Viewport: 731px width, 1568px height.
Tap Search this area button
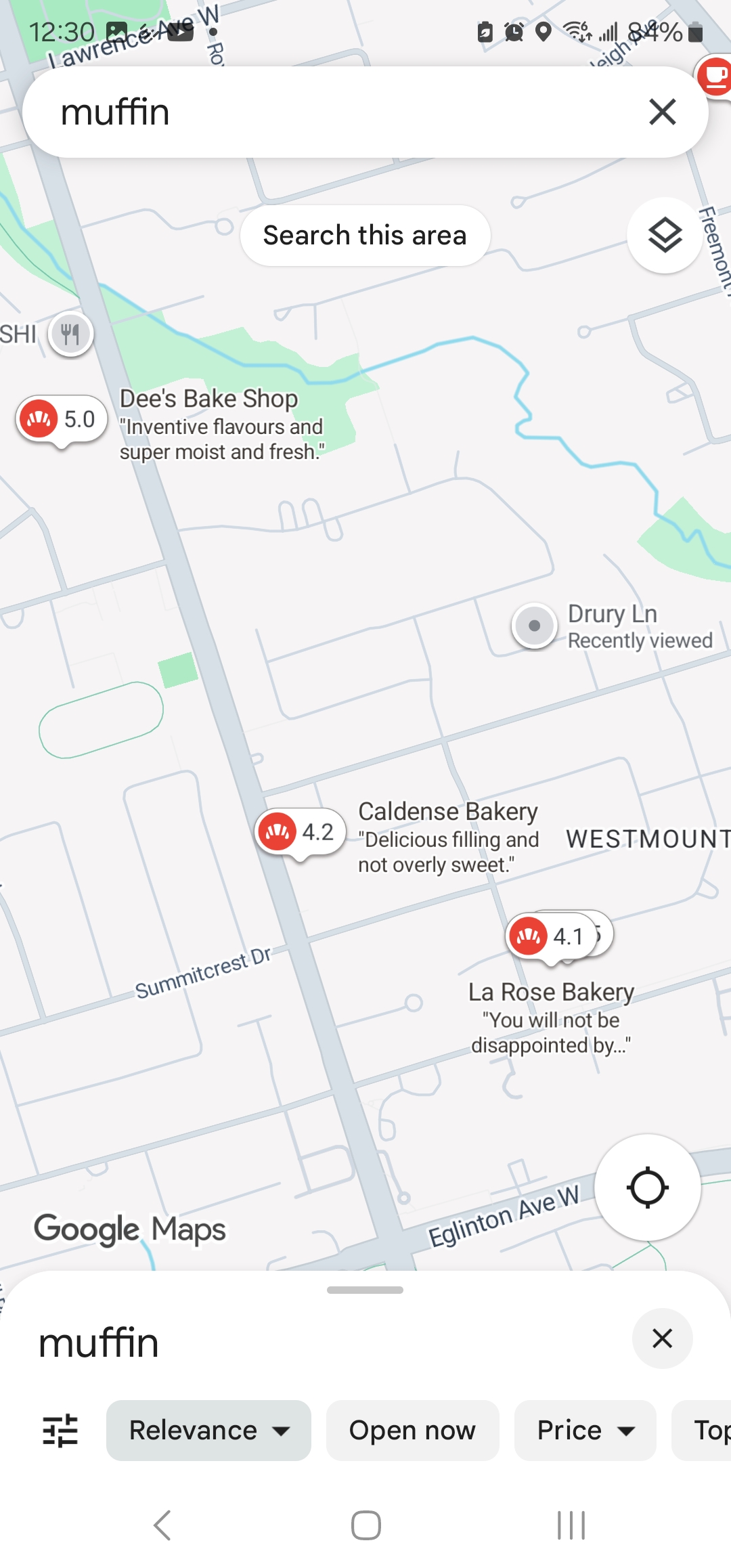click(x=365, y=236)
